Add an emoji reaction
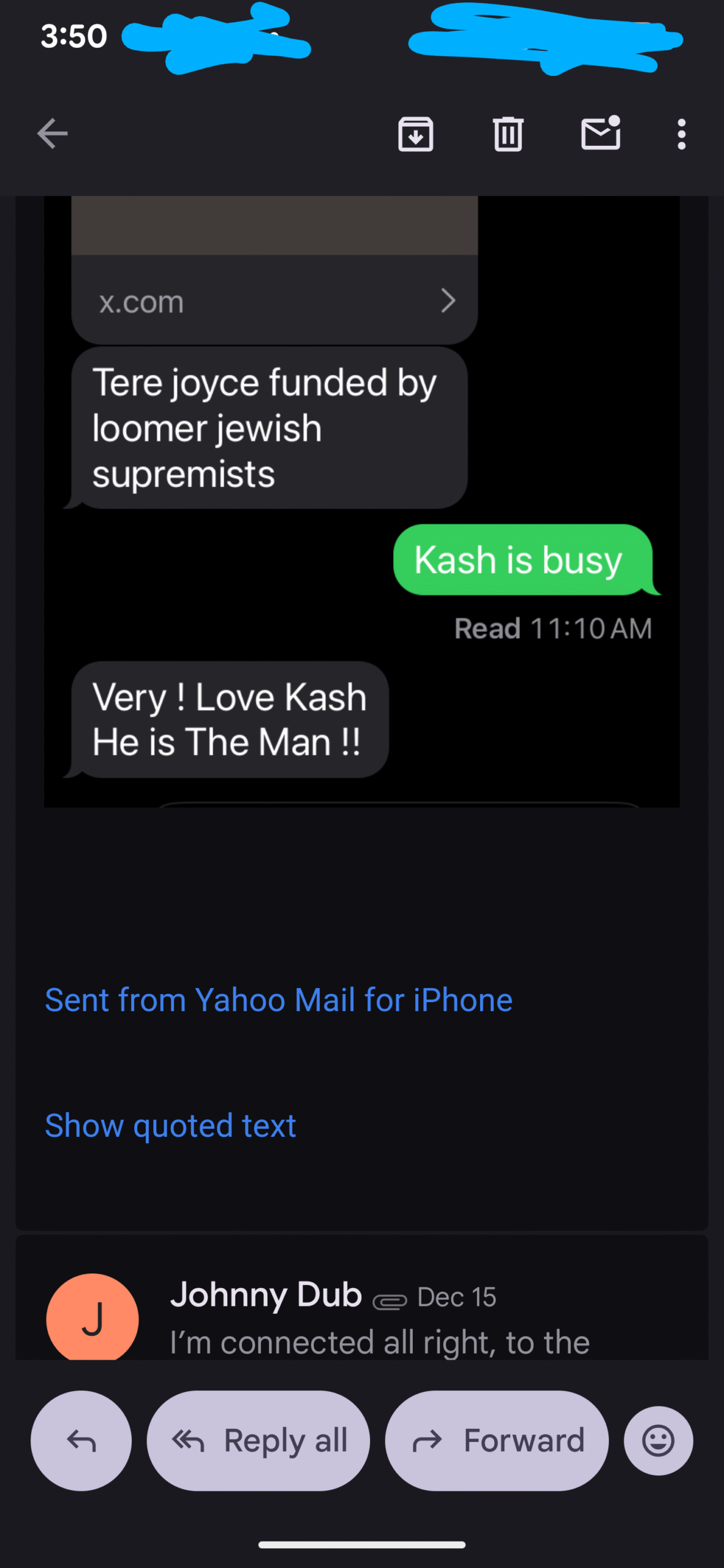Image resolution: width=724 pixels, height=1568 pixels. pos(658,1441)
